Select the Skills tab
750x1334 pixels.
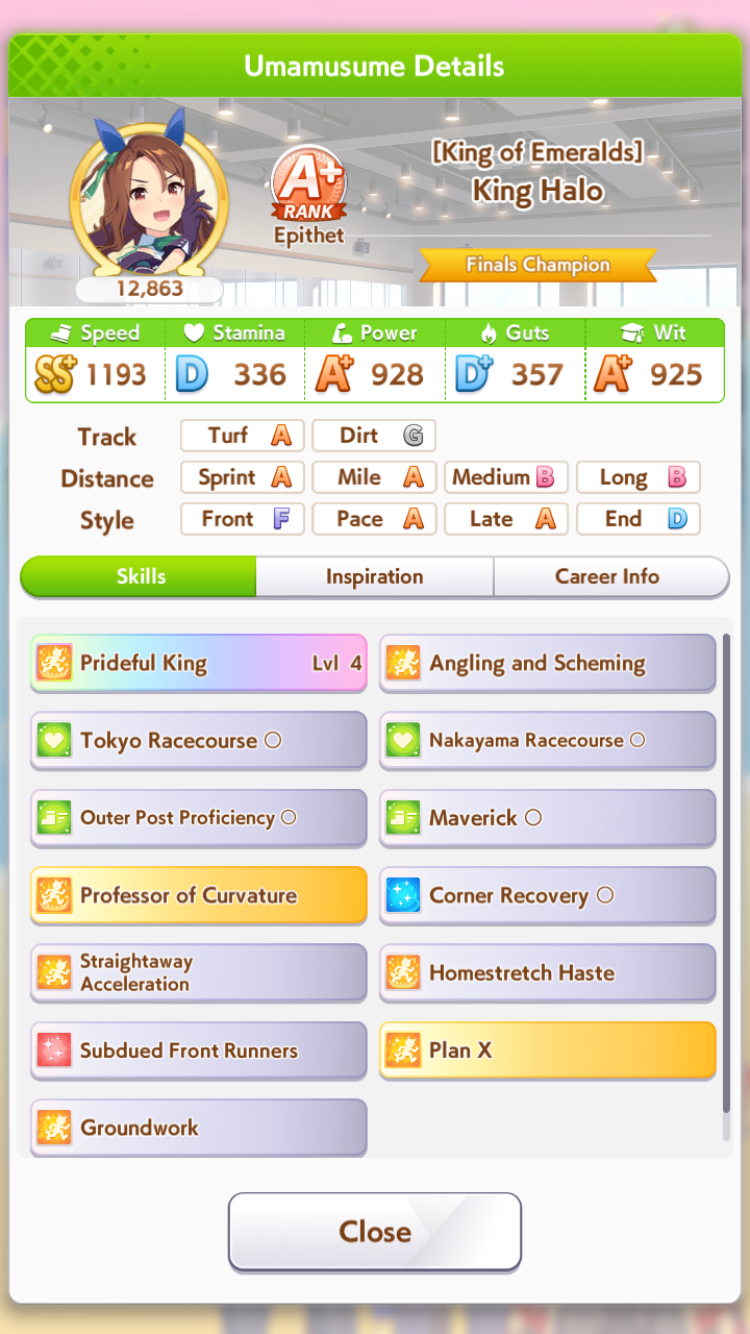(x=140, y=577)
